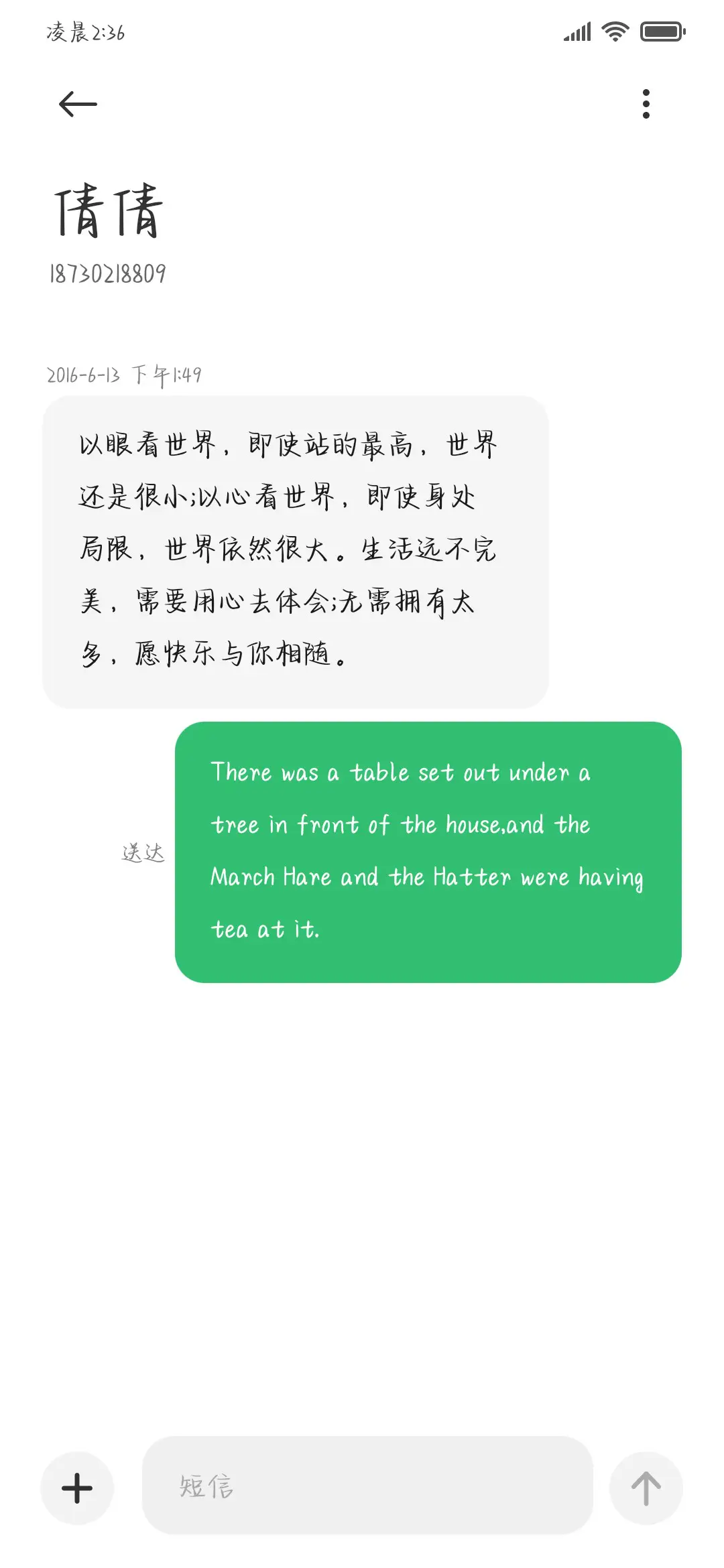This screenshot has height=1568, width=724.
Task: Open the three-dot overflow menu
Action: (x=646, y=103)
